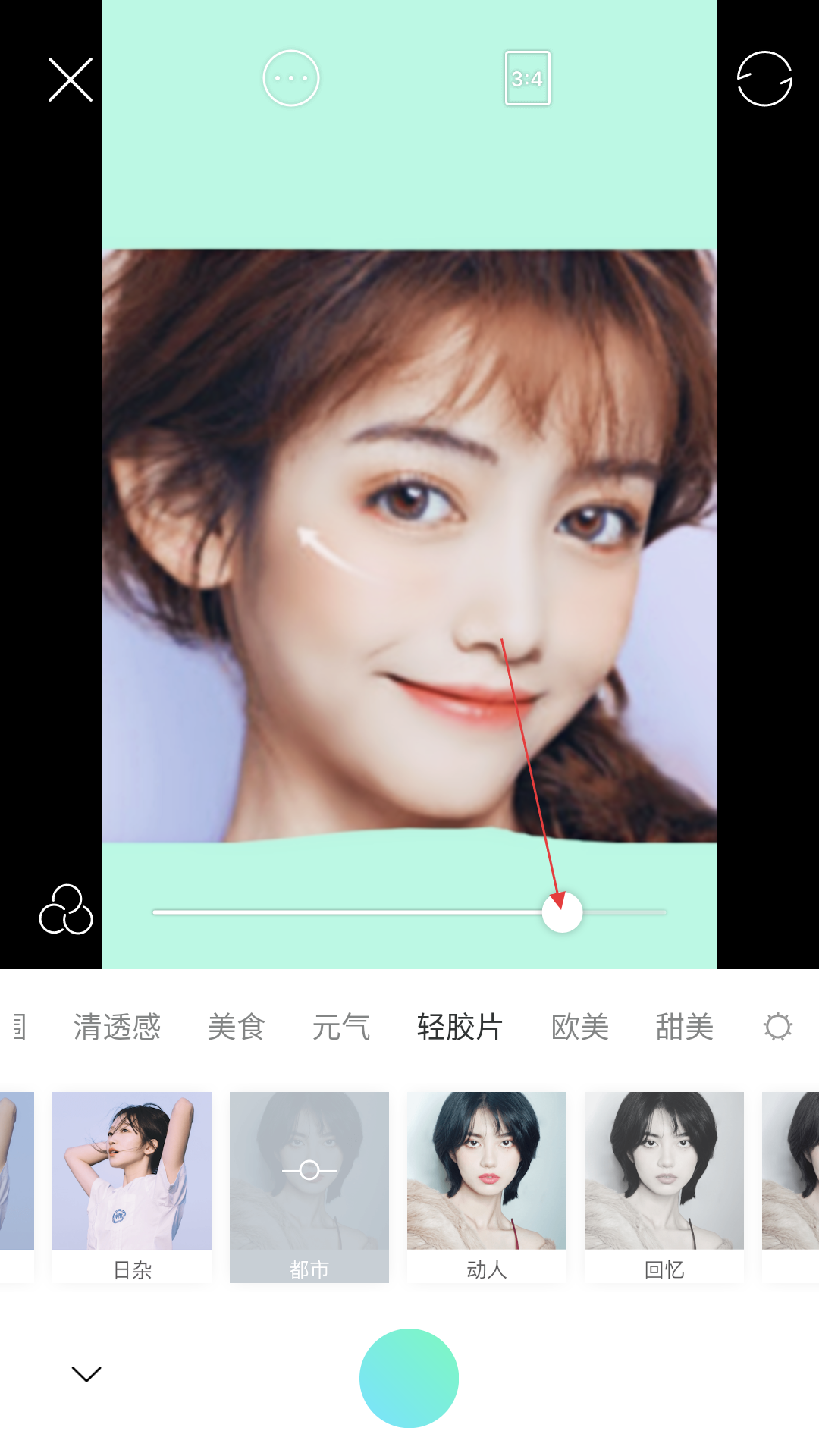The height and width of the screenshot is (1456, 819).
Task: Apply the 日杂 filter
Action: [x=132, y=1187]
